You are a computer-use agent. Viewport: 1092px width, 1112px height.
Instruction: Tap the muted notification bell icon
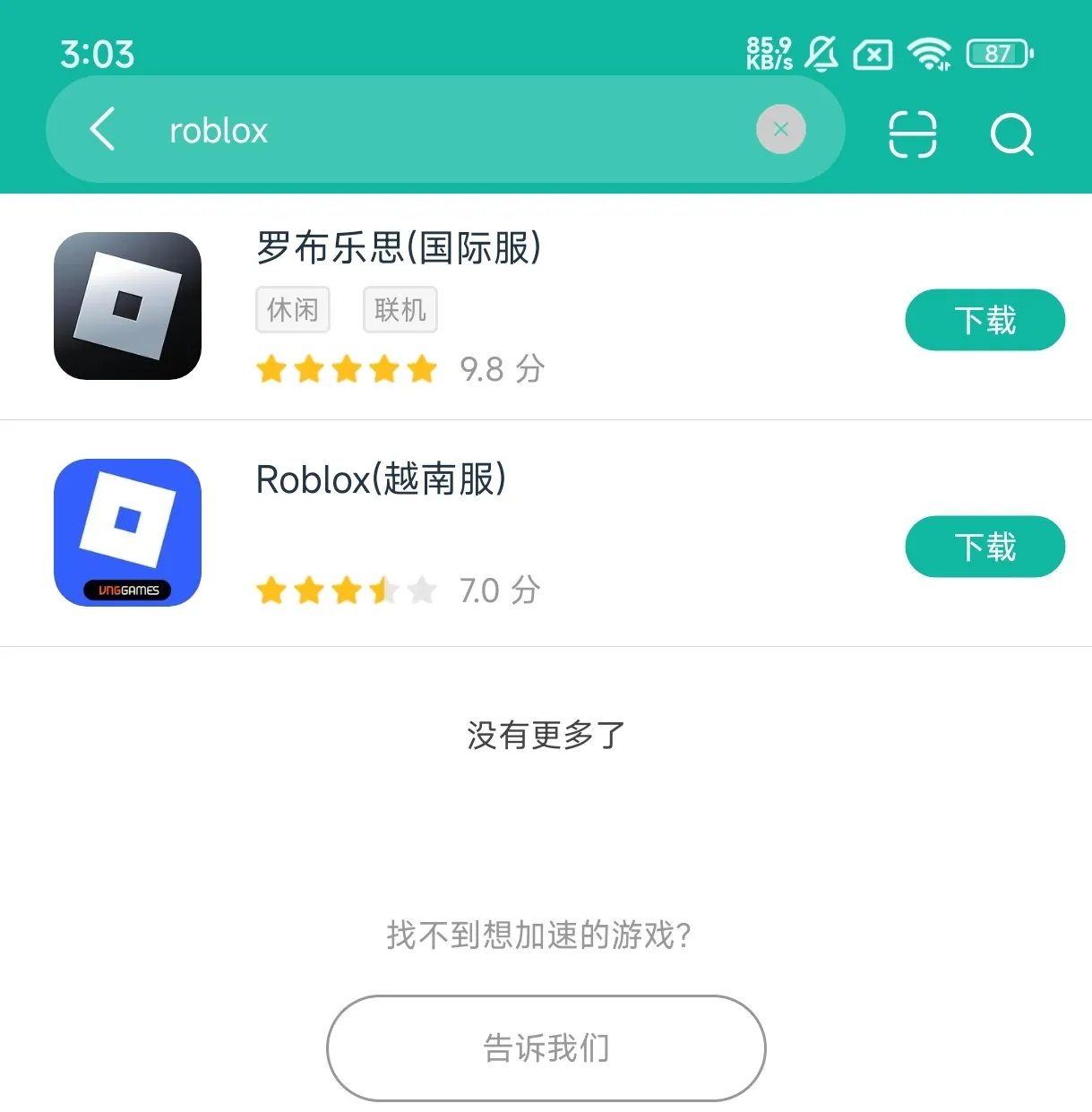point(821,54)
